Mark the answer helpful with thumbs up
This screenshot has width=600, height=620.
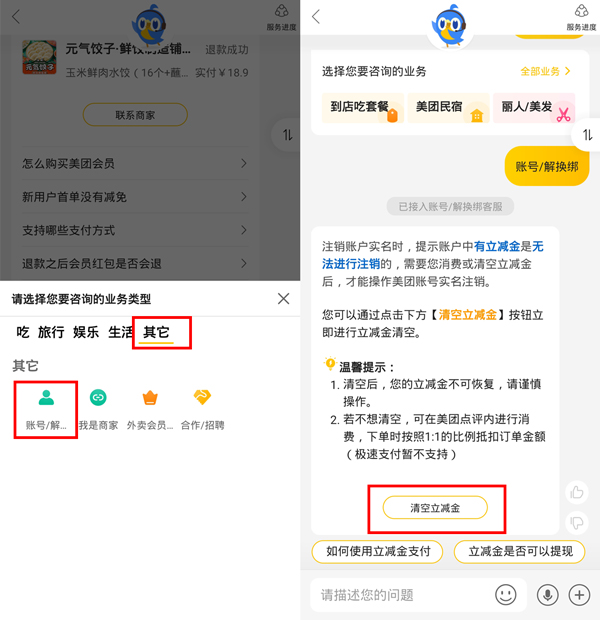pos(576,491)
